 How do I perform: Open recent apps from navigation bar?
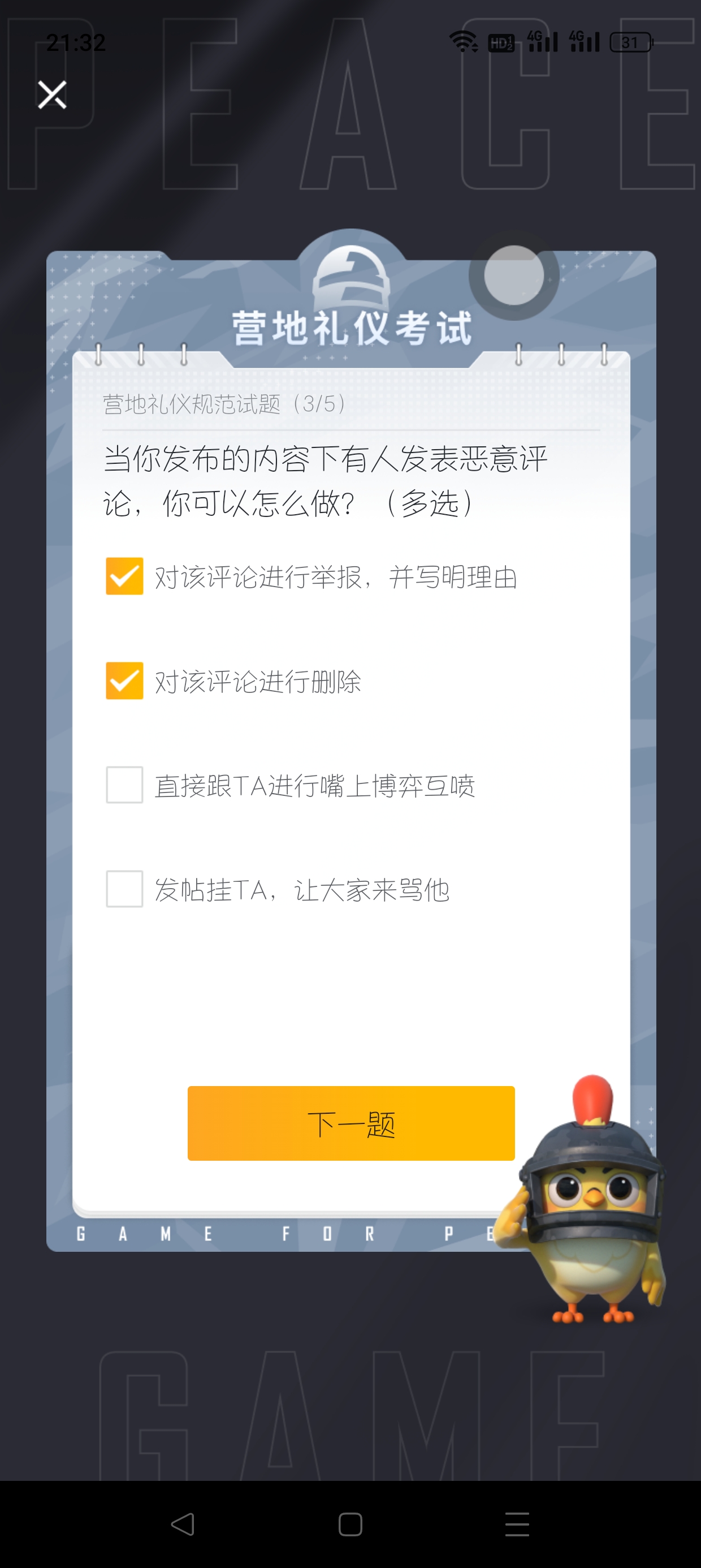pyautogui.click(x=517, y=1524)
